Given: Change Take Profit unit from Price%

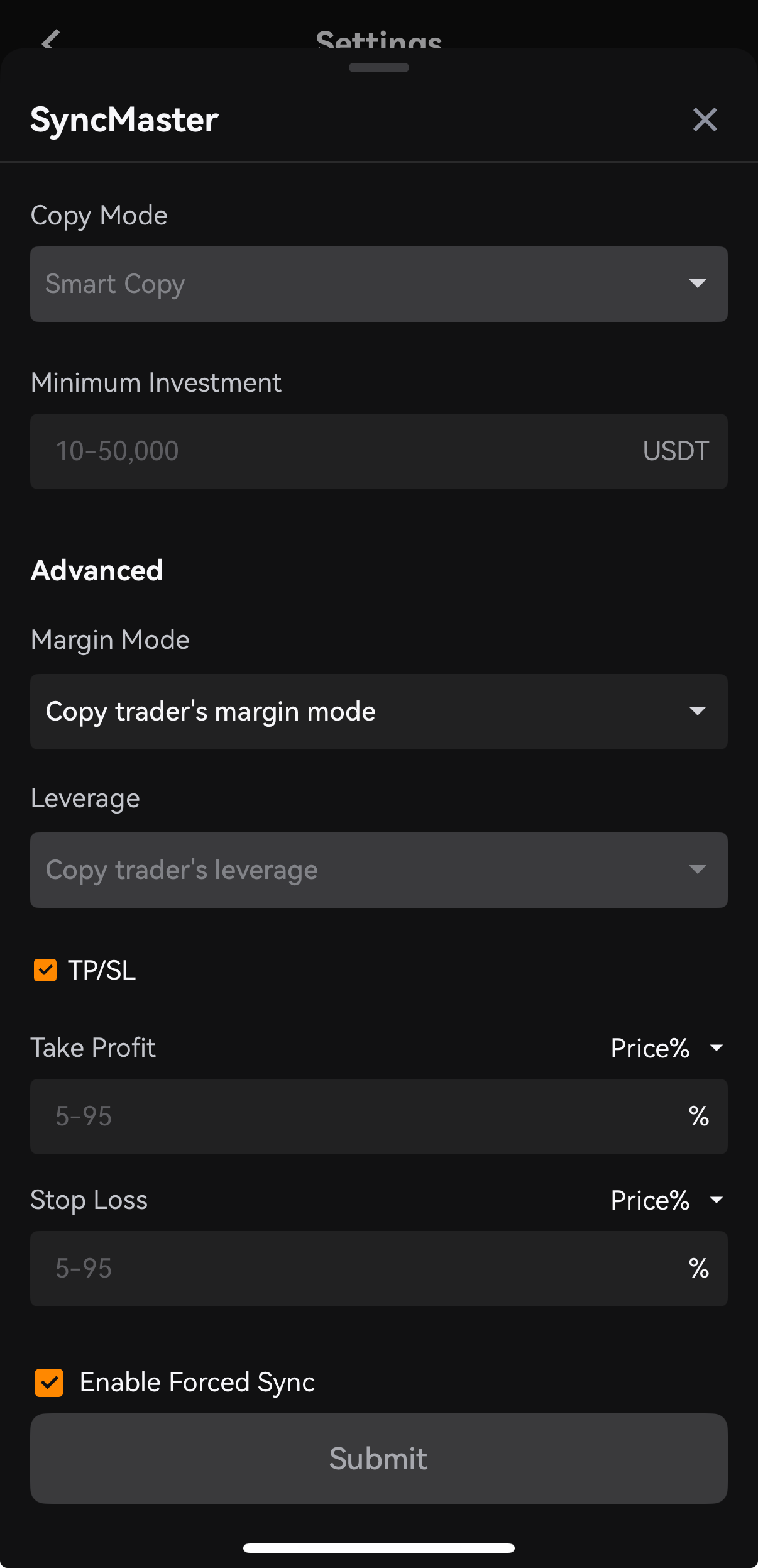Looking at the screenshot, I should click(667, 1048).
